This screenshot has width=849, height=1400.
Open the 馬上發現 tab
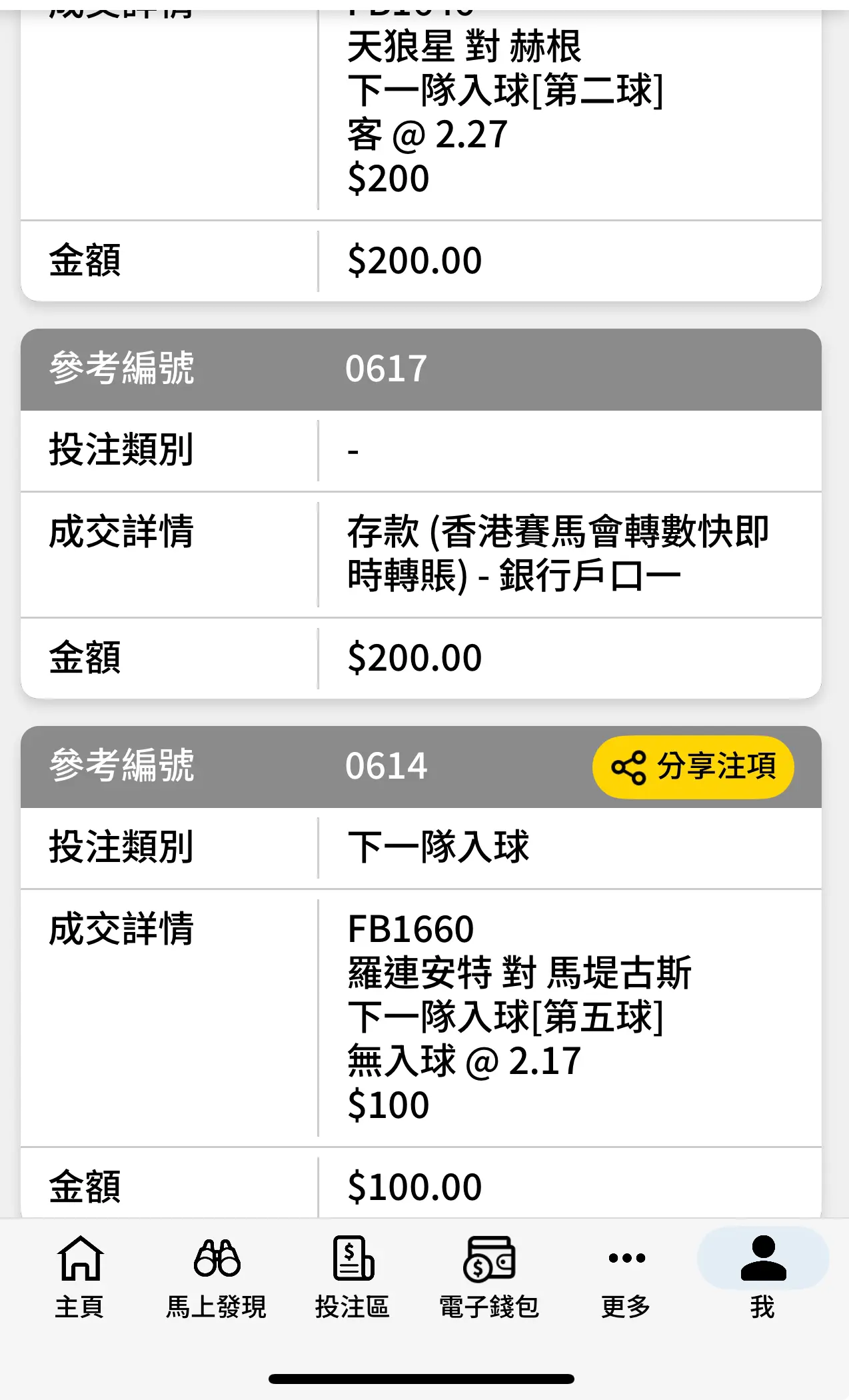[217, 1277]
